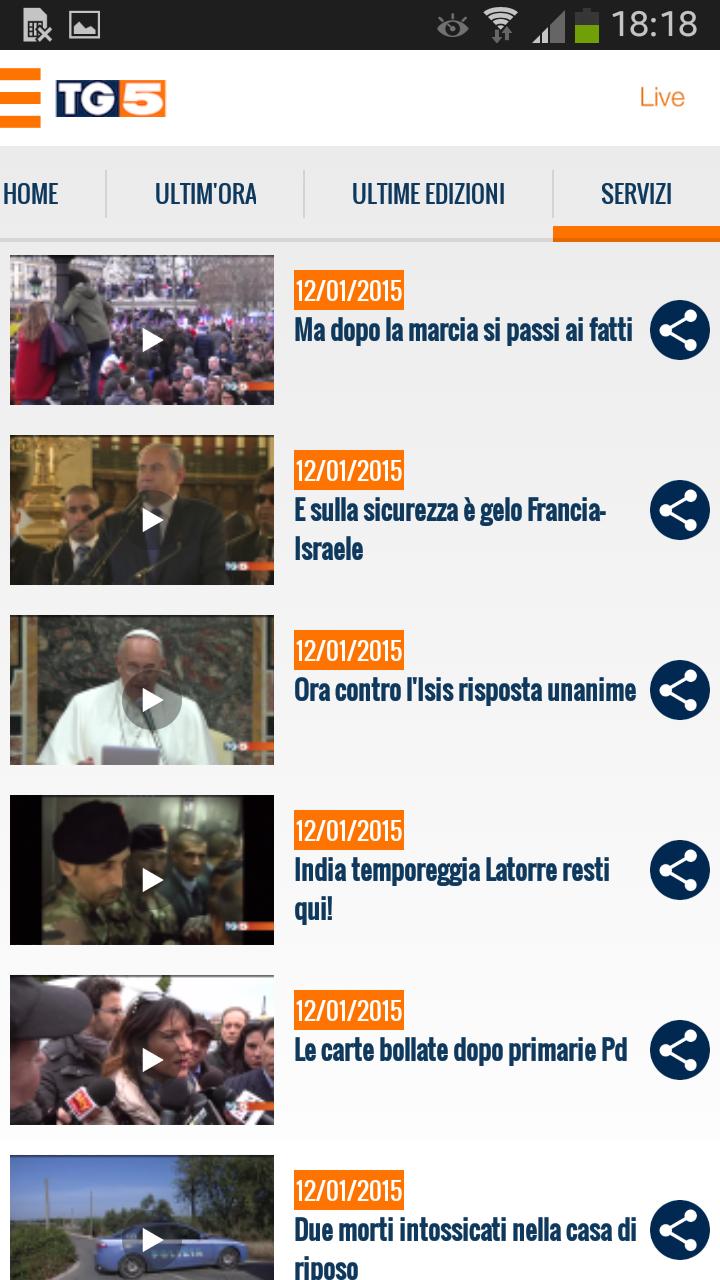Click the TG5 logo in the header

110,97
